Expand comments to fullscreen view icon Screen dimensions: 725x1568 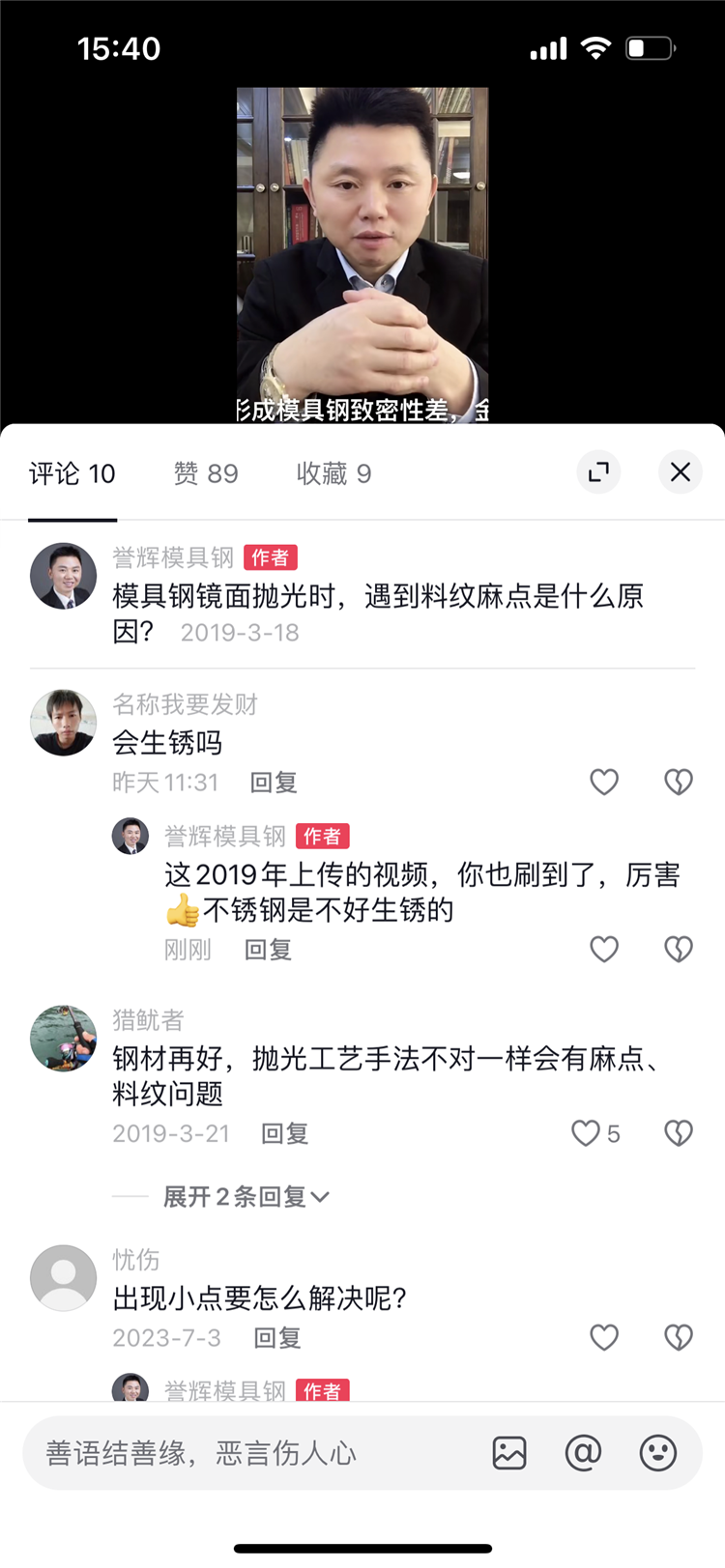click(598, 472)
